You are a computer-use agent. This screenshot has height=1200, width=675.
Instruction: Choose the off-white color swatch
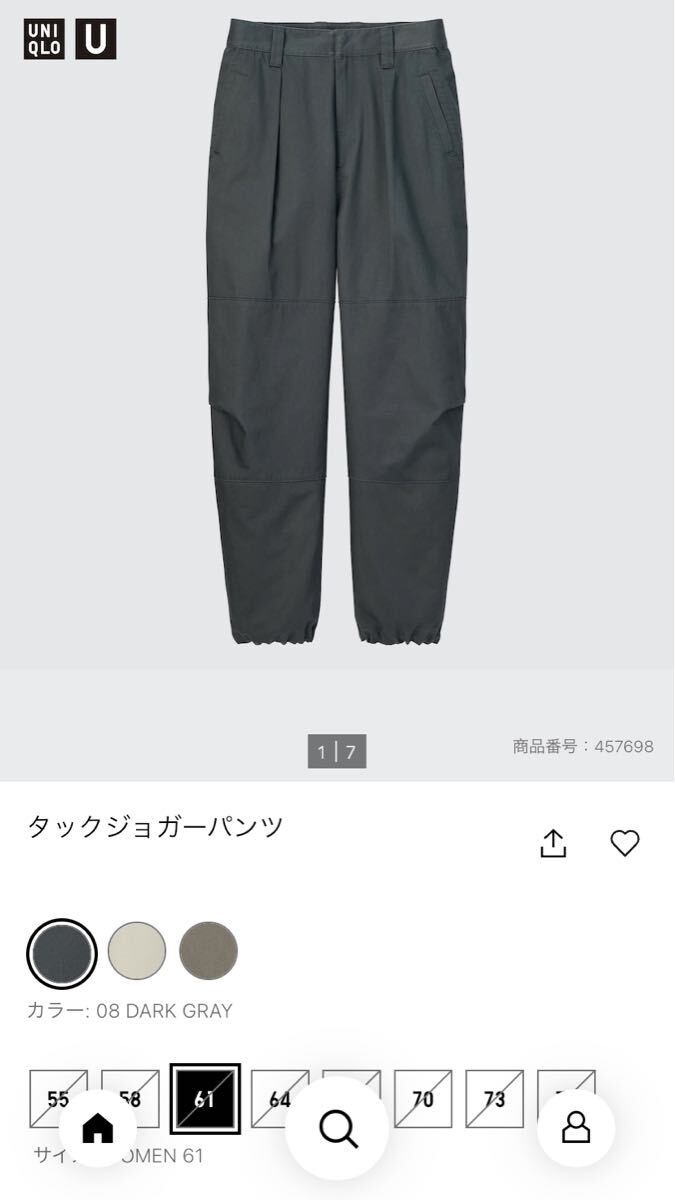(137, 950)
